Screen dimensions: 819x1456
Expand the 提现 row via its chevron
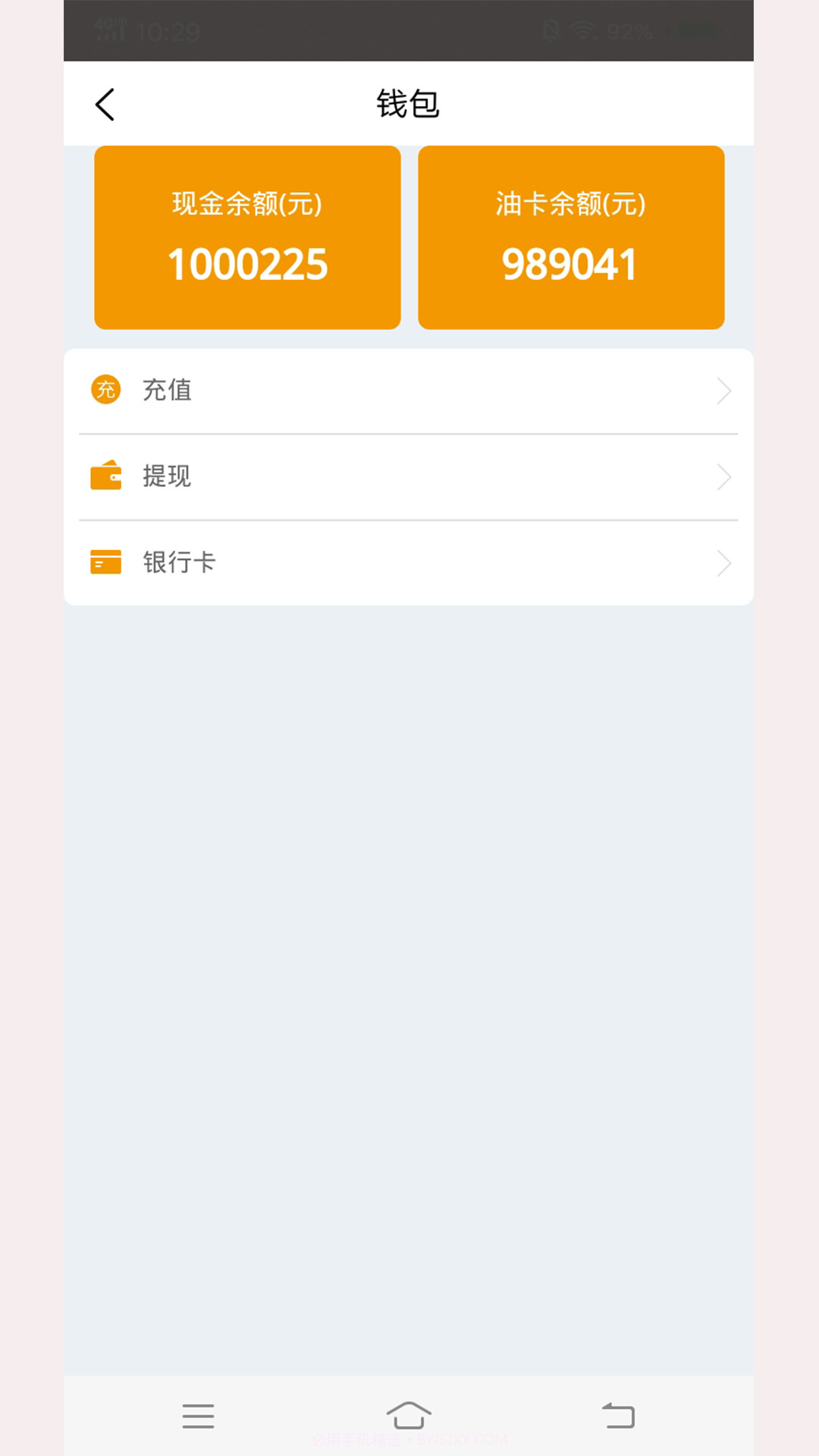click(724, 477)
